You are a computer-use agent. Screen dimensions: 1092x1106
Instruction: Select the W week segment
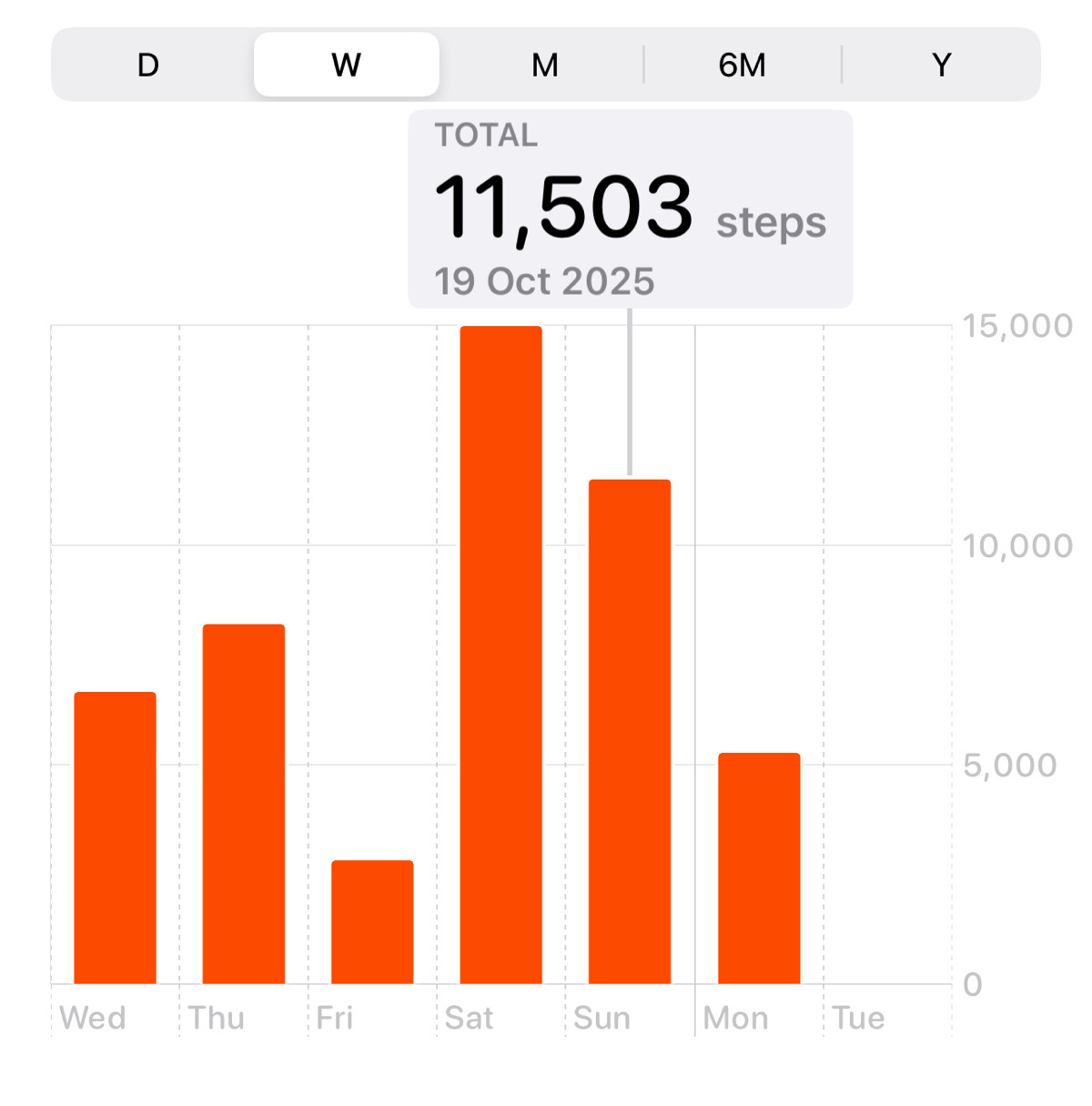pyautogui.click(x=347, y=65)
